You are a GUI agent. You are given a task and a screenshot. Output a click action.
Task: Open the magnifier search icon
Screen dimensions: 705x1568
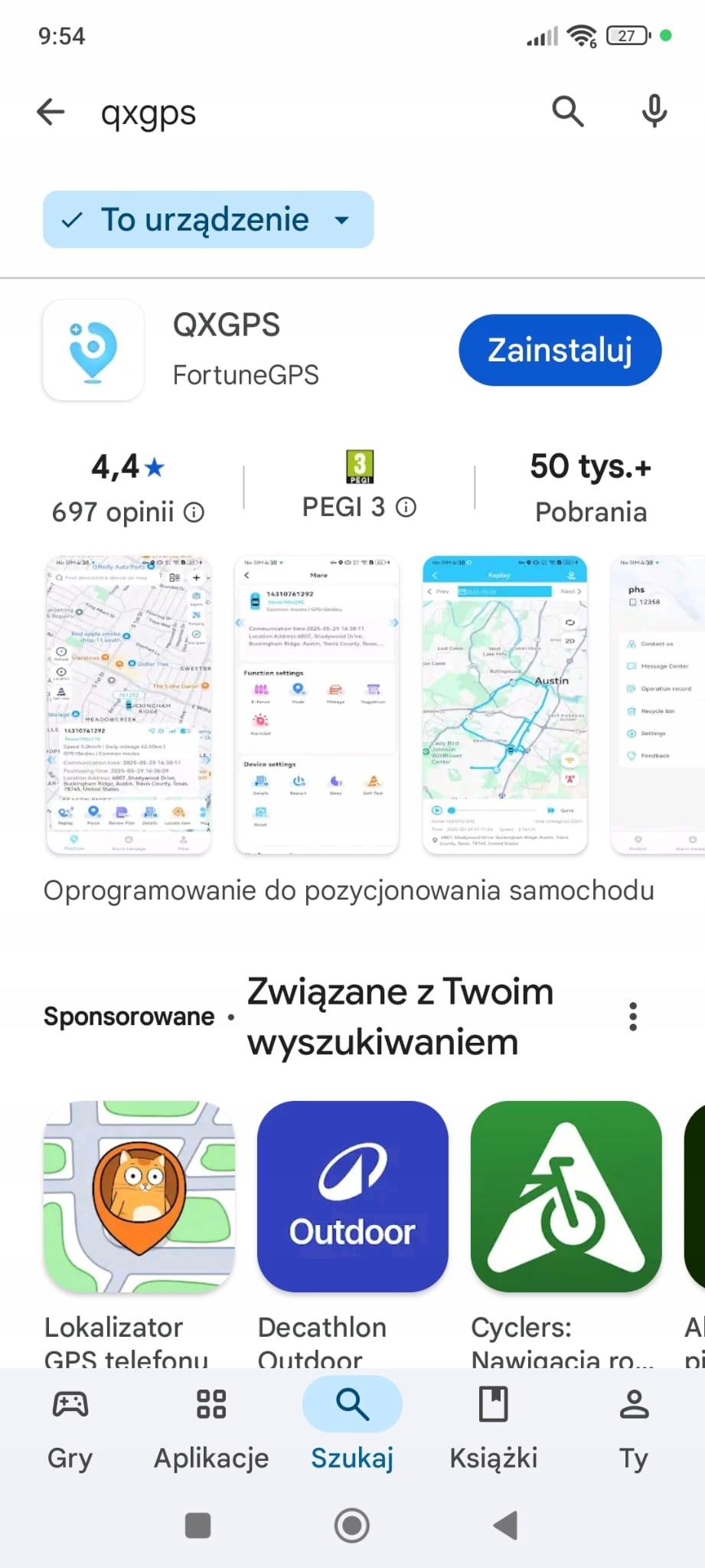(567, 112)
